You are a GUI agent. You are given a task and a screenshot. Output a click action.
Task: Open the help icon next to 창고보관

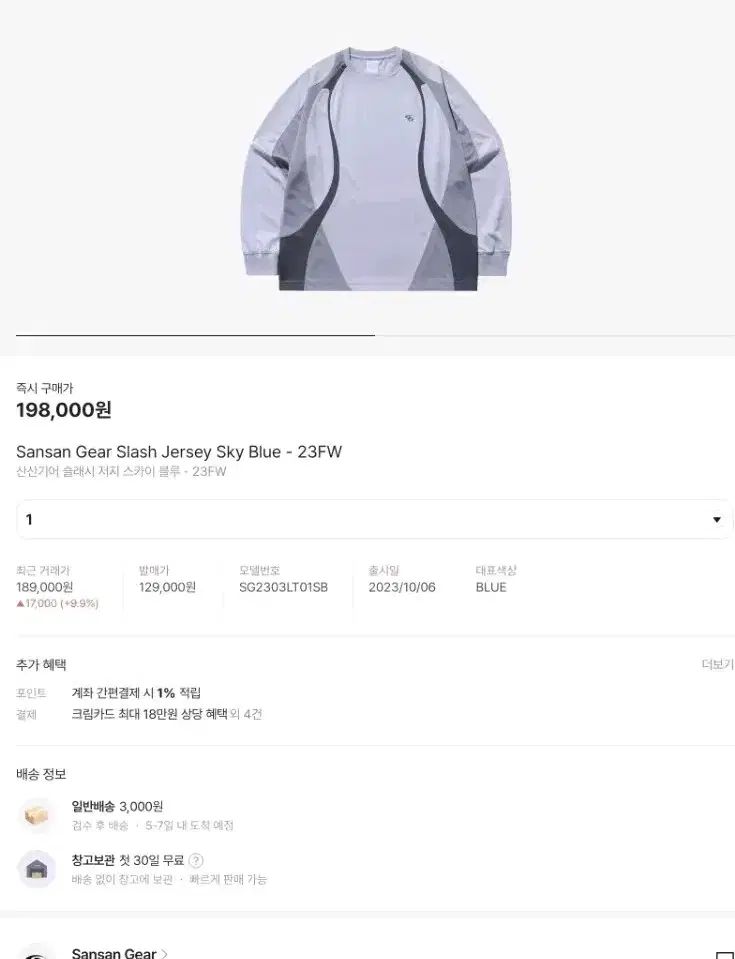click(197, 860)
